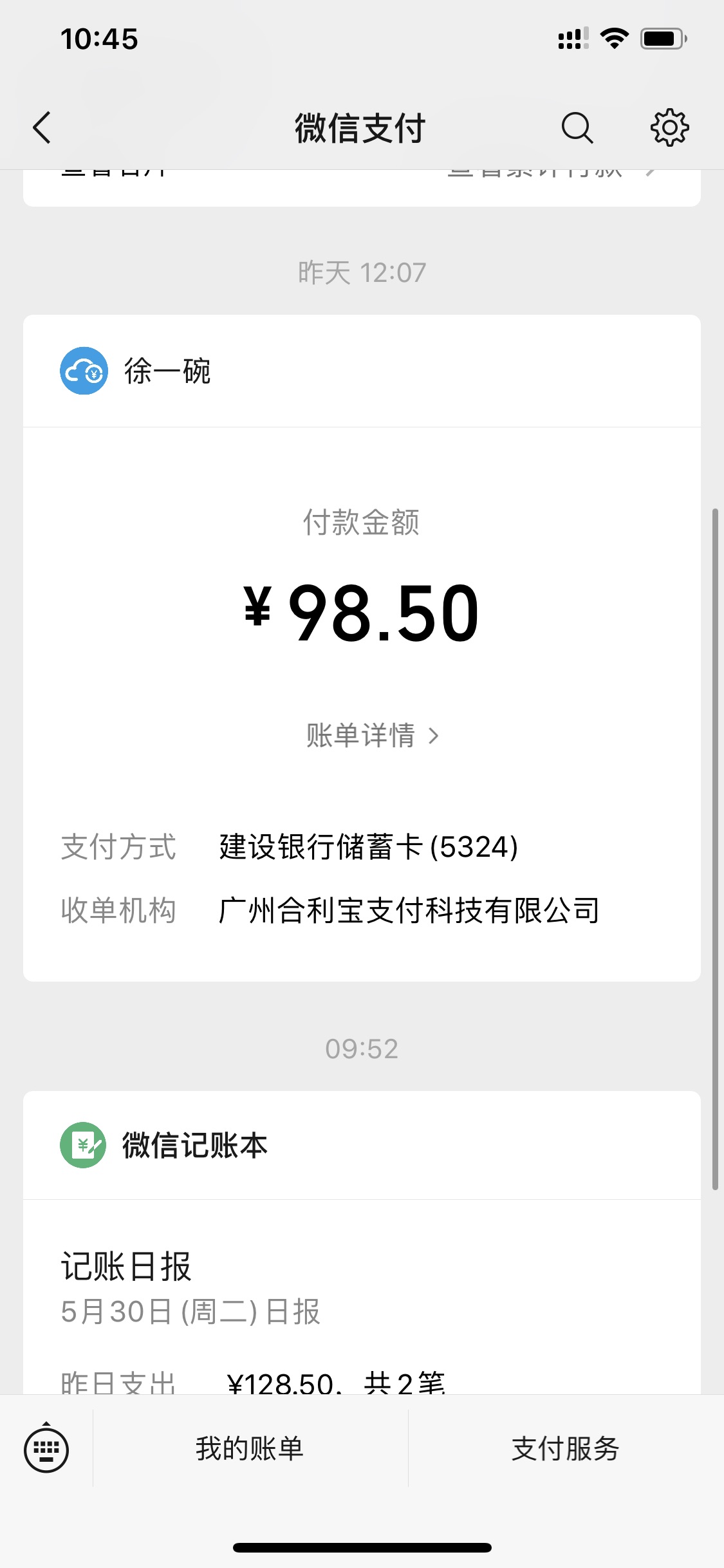Open the 我的账单 menu
This screenshot has width=724, height=1568.
[250, 1449]
